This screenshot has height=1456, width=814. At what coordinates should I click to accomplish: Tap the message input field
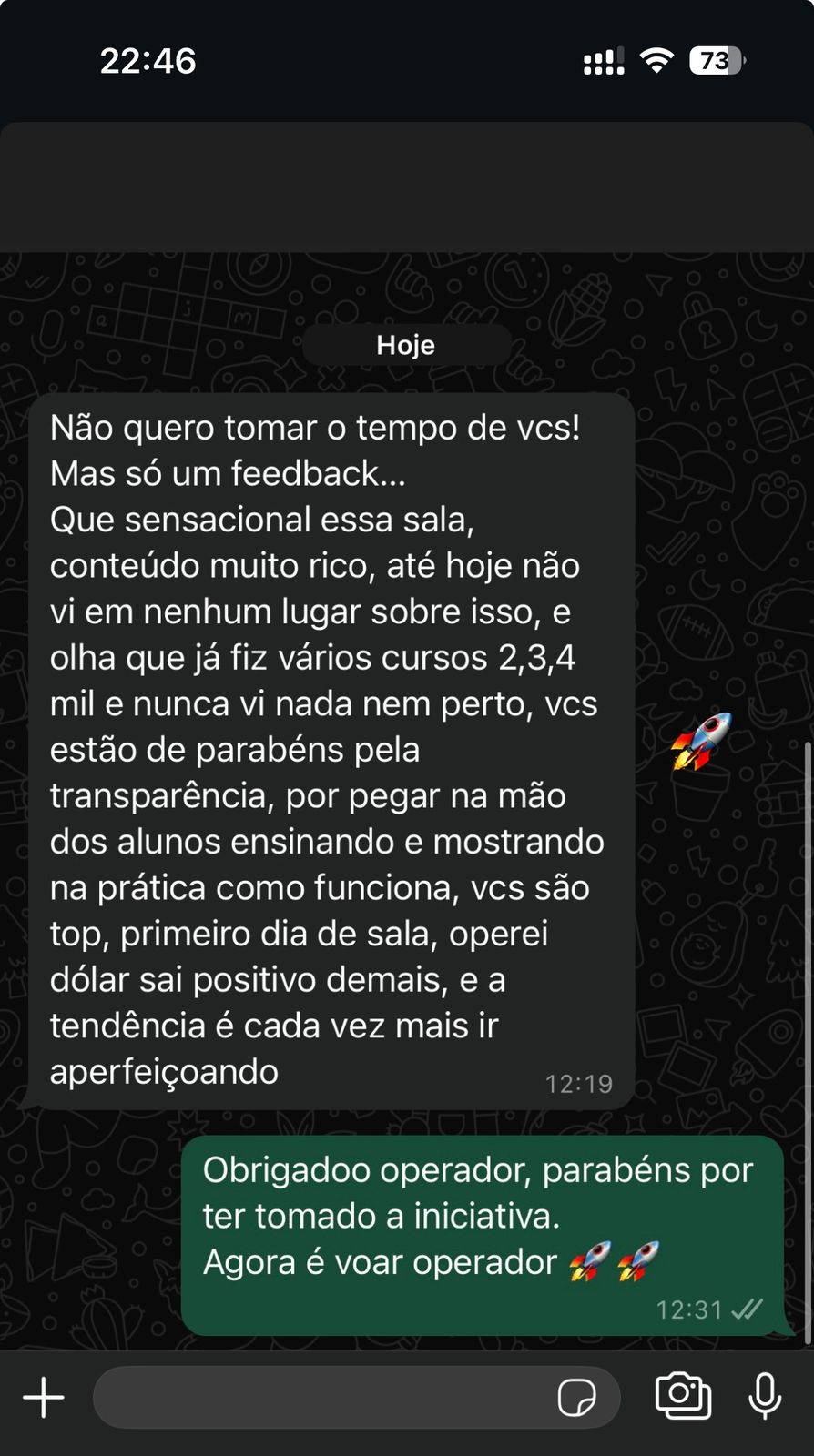click(x=319, y=1396)
